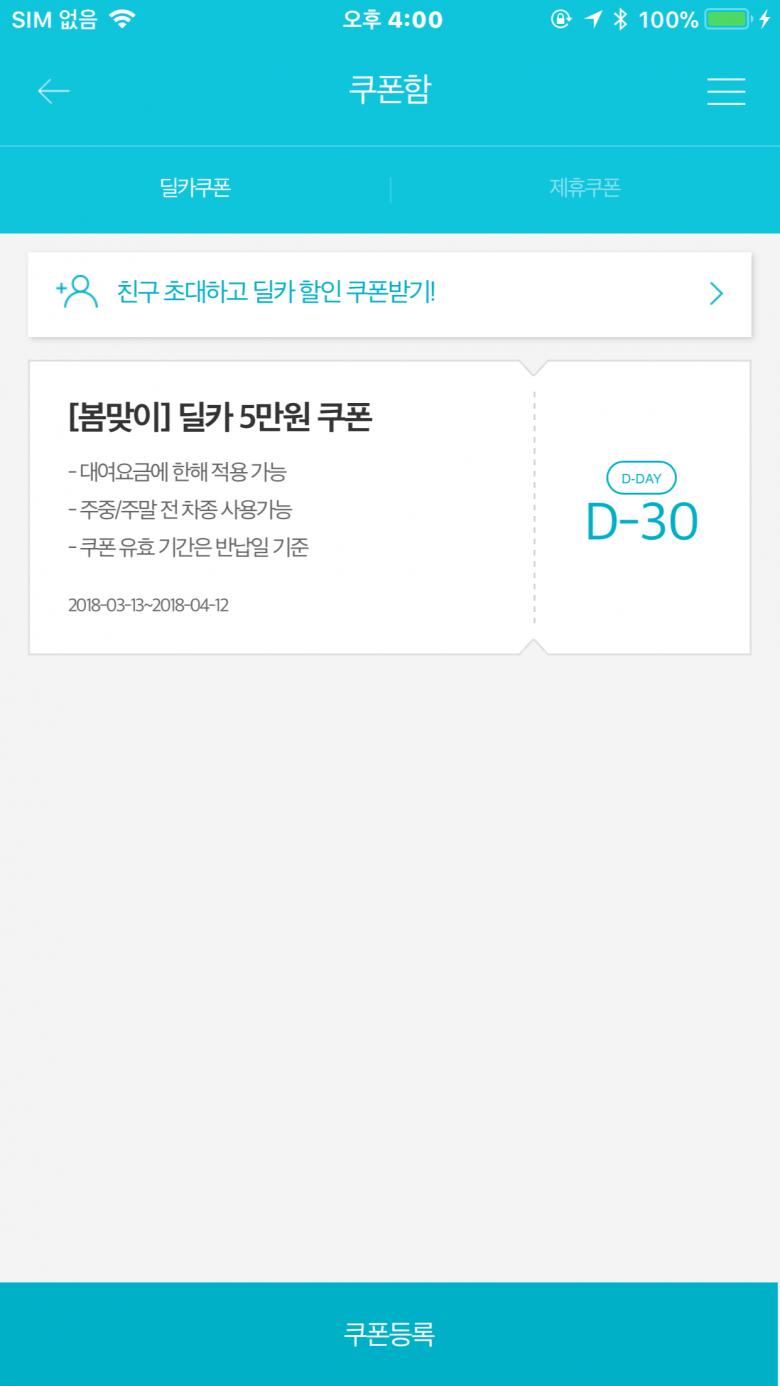Image resolution: width=780 pixels, height=1386 pixels.
Task: Select the [봄맞이] 딜카 5만원 쿠폰 card
Action: tap(390, 508)
